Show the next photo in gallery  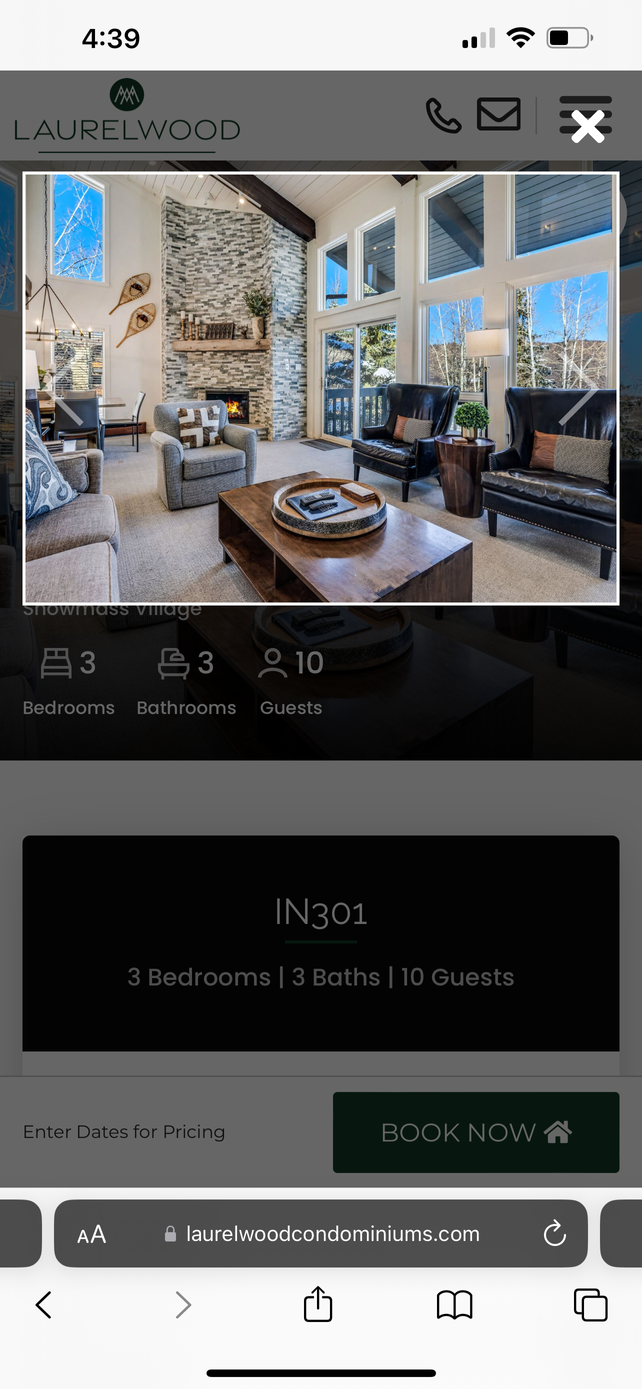coord(579,404)
